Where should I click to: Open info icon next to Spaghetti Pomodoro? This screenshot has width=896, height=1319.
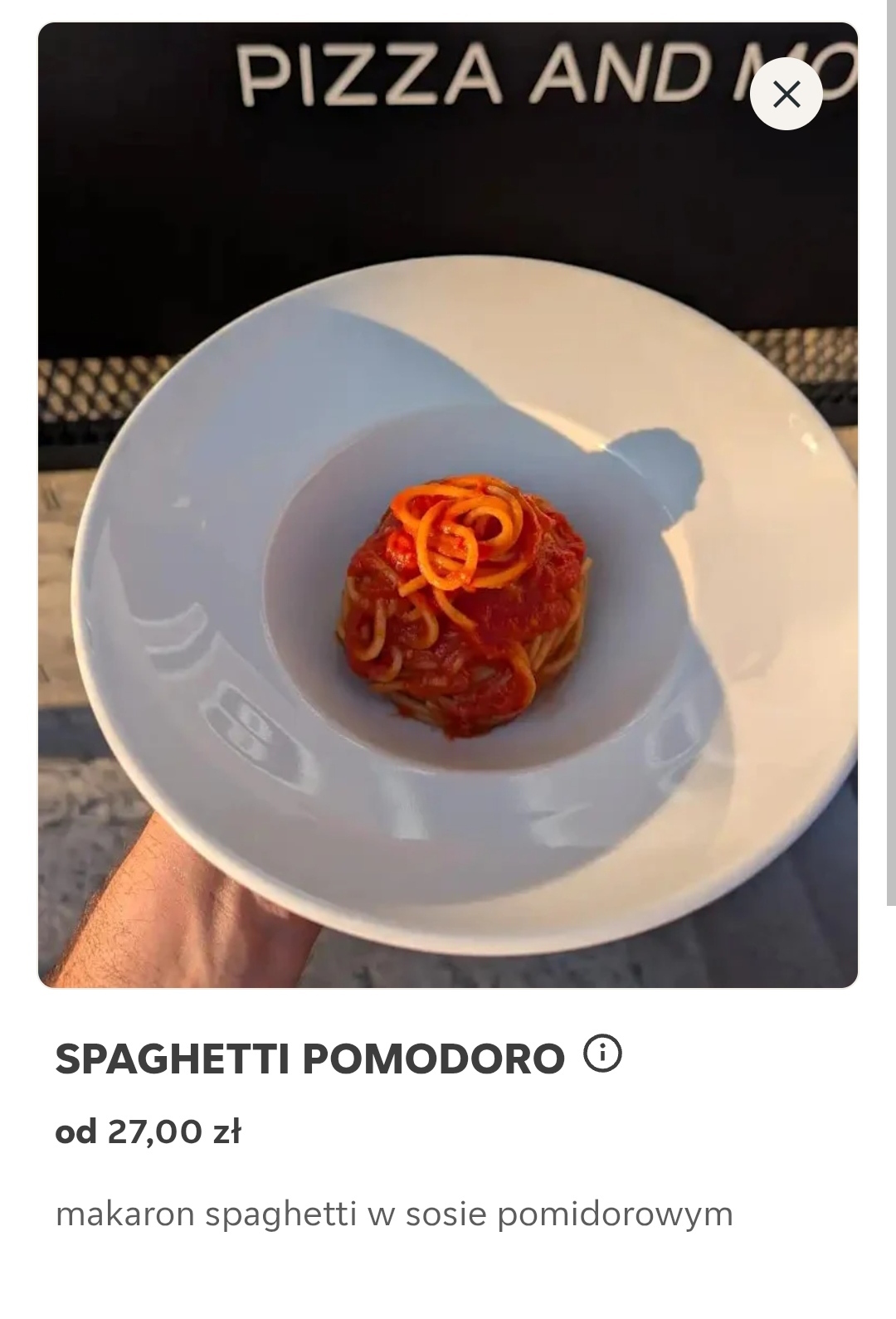point(602,1054)
